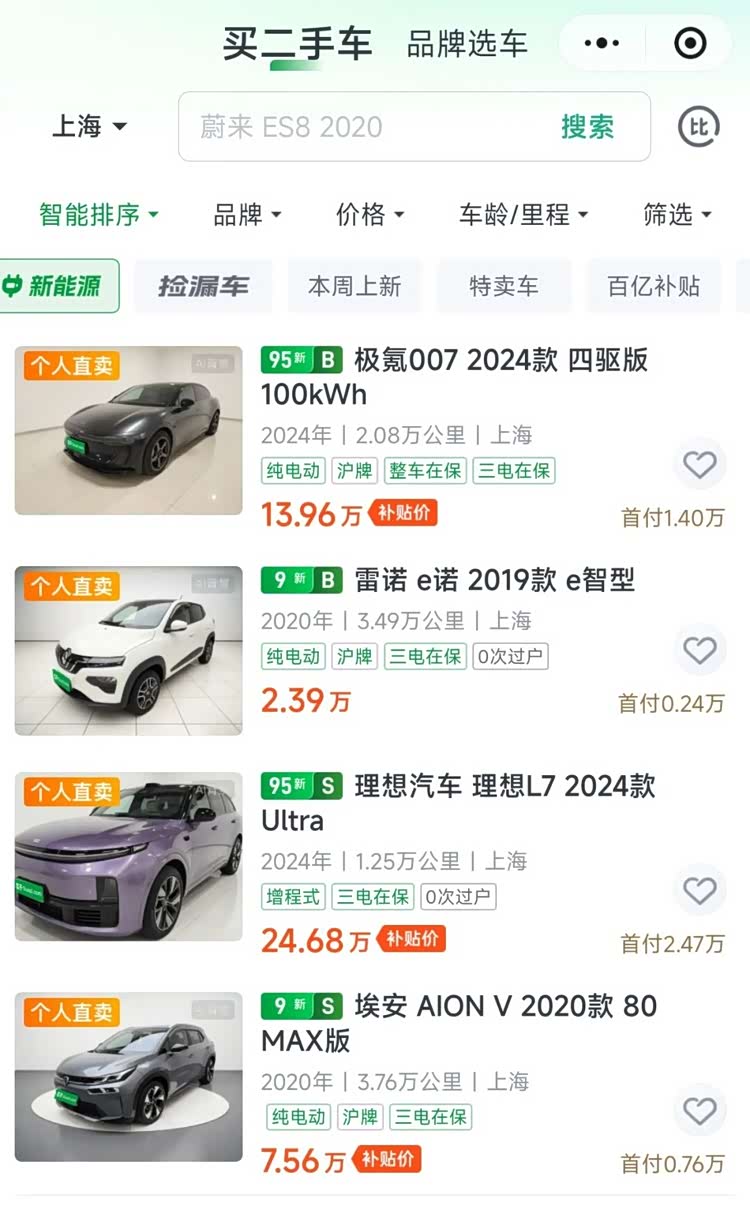Open the 筛选 filter options
This screenshot has height=1206, width=750.
click(677, 214)
